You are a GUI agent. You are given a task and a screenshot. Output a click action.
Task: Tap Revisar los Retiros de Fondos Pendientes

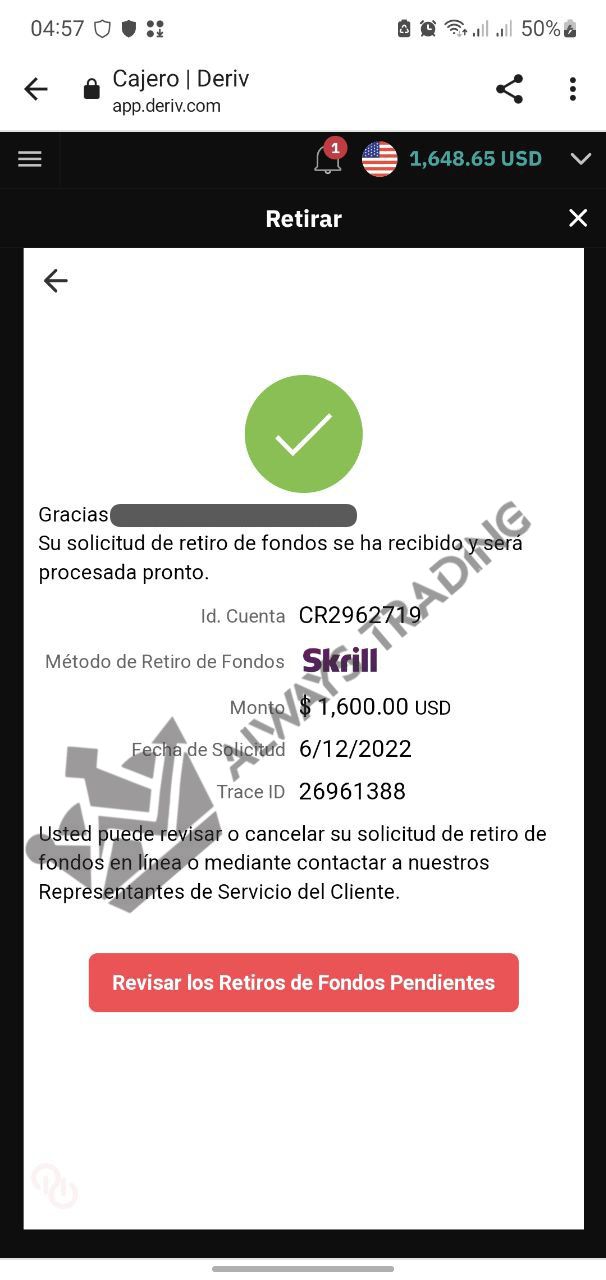304,982
